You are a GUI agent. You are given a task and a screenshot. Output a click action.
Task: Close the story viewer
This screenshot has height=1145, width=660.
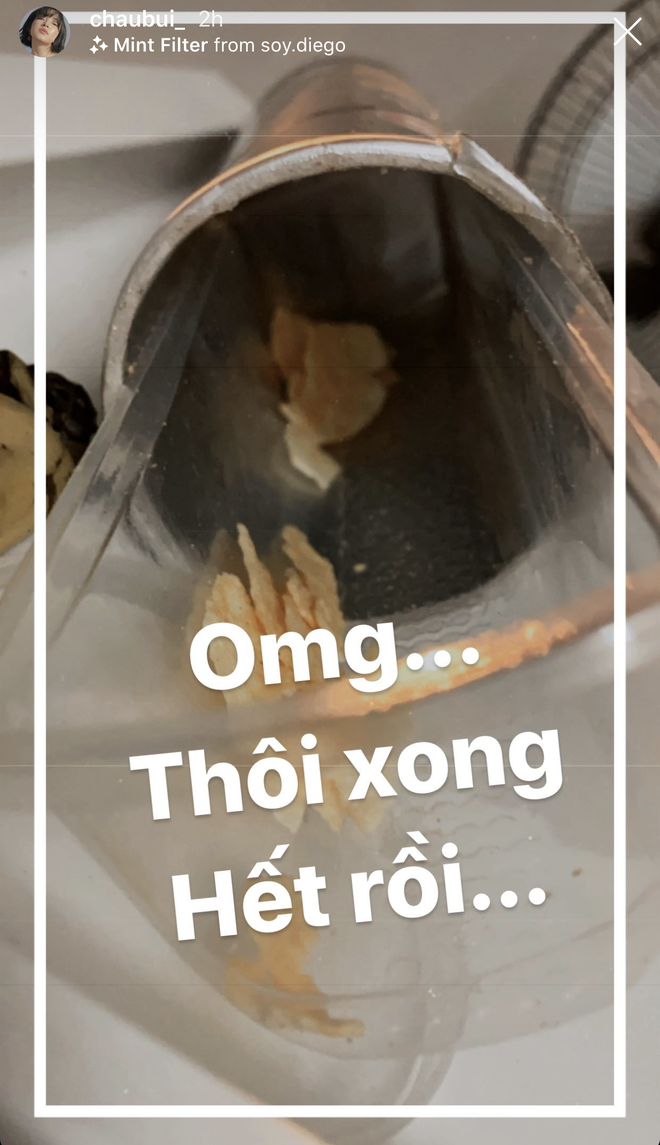pyautogui.click(x=627, y=32)
